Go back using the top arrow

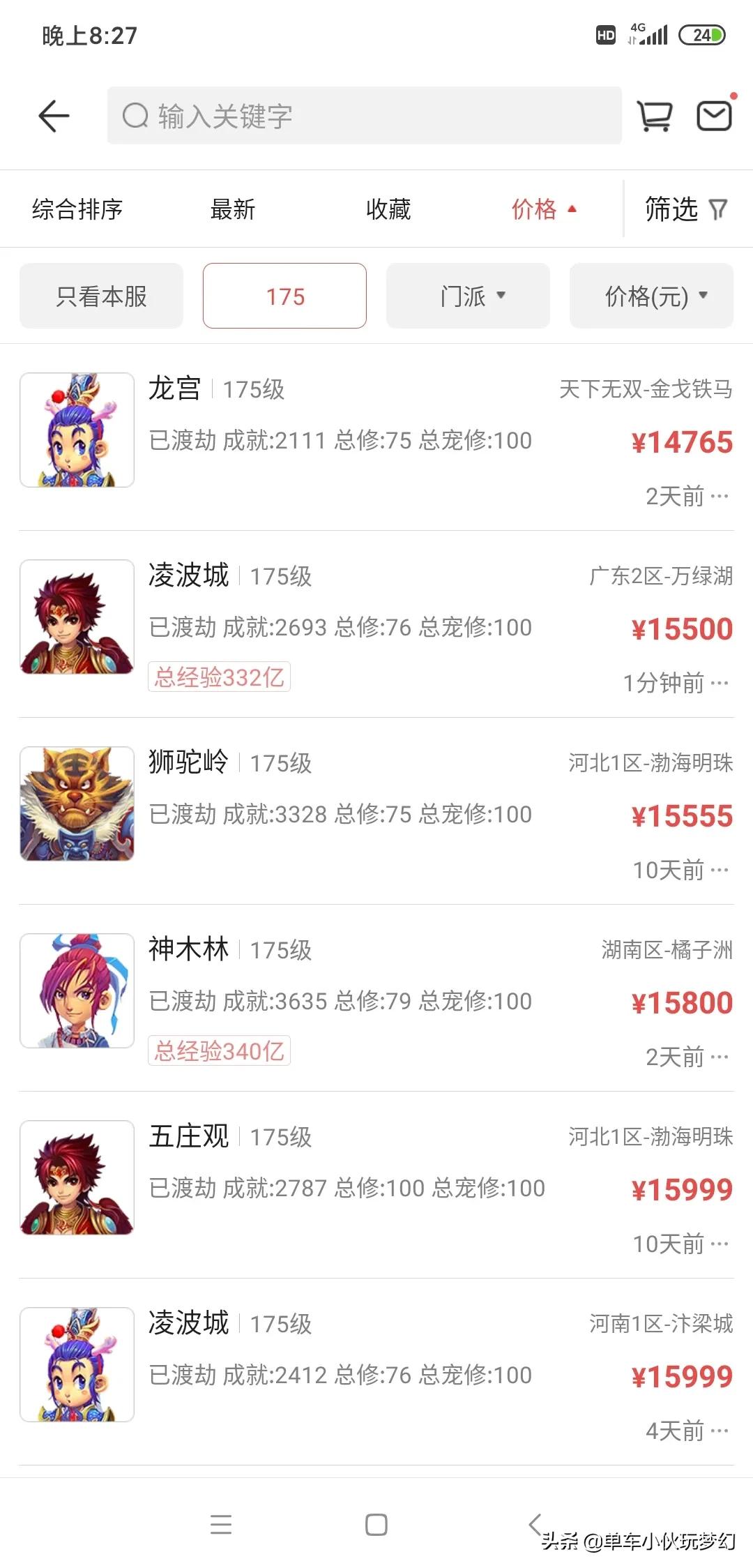[54, 116]
